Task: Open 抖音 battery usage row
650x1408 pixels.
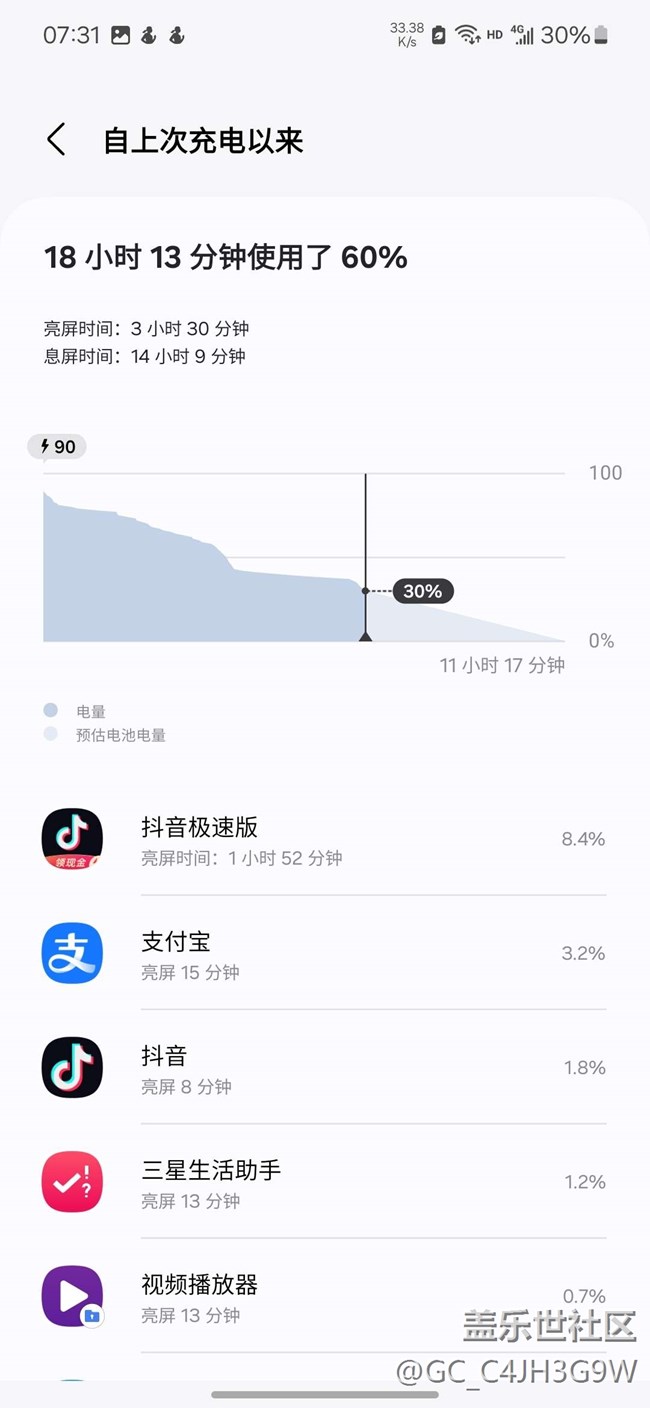Action: pyautogui.click(x=323, y=1068)
